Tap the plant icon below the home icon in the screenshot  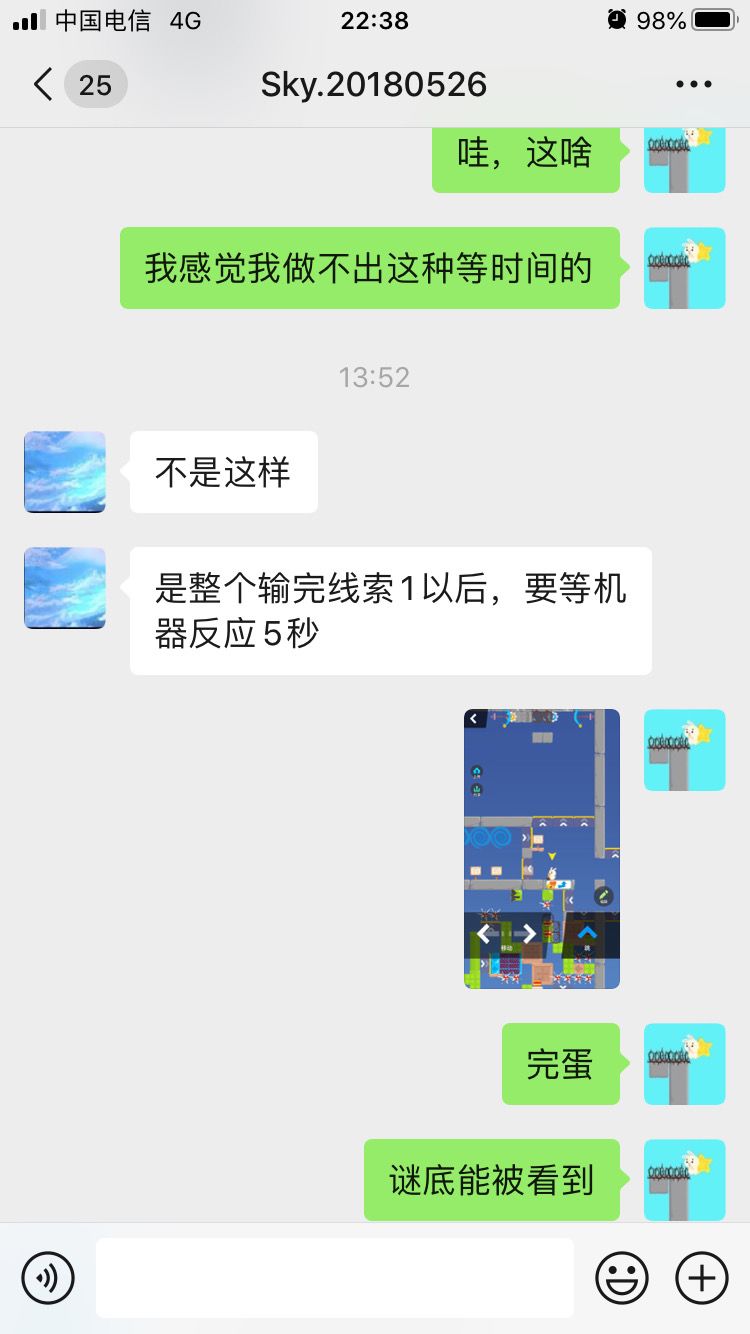pyautogui.click(x=476, y=788)
